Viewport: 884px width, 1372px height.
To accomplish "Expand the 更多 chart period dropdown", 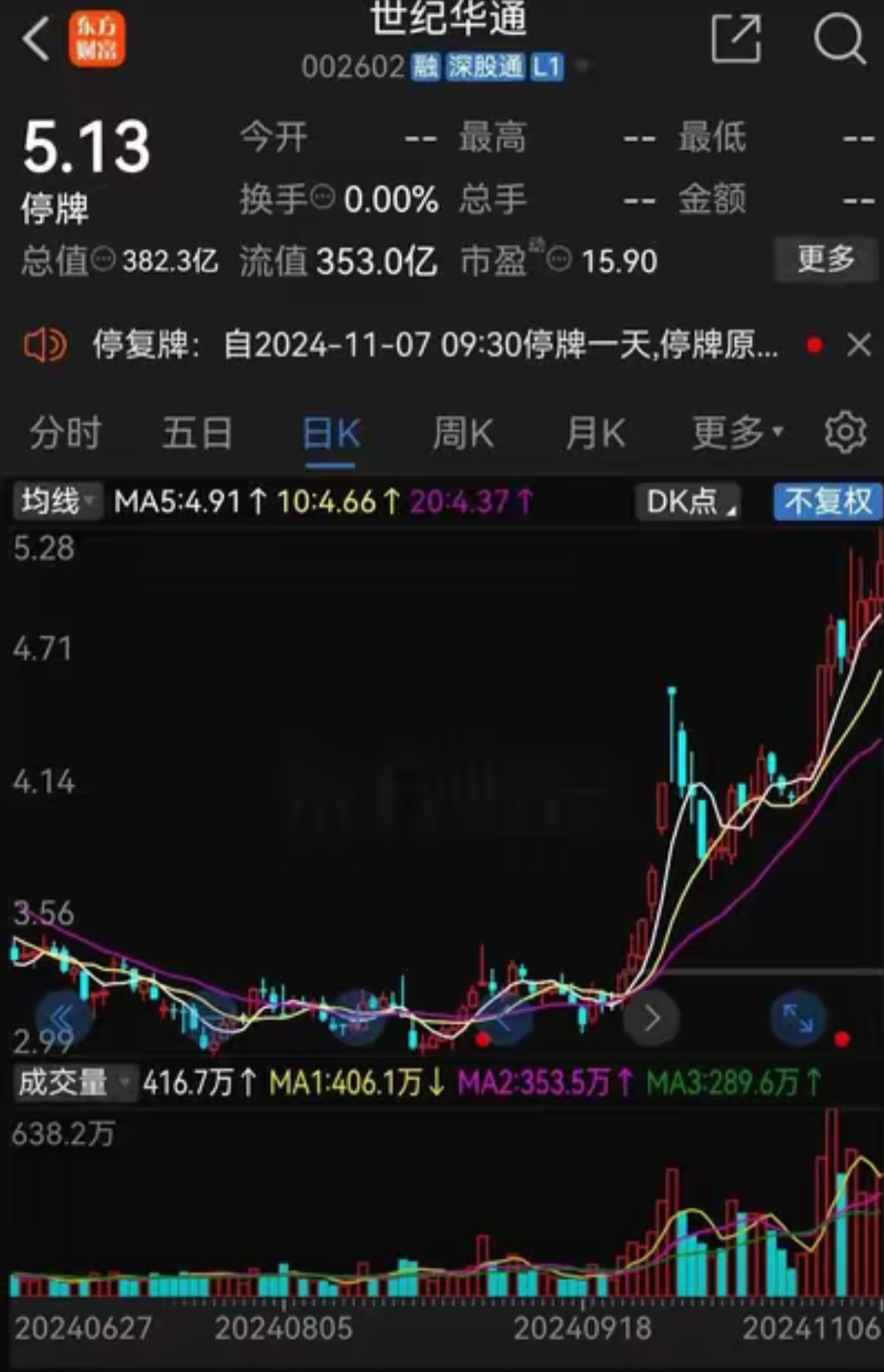I will pos(737,433).
